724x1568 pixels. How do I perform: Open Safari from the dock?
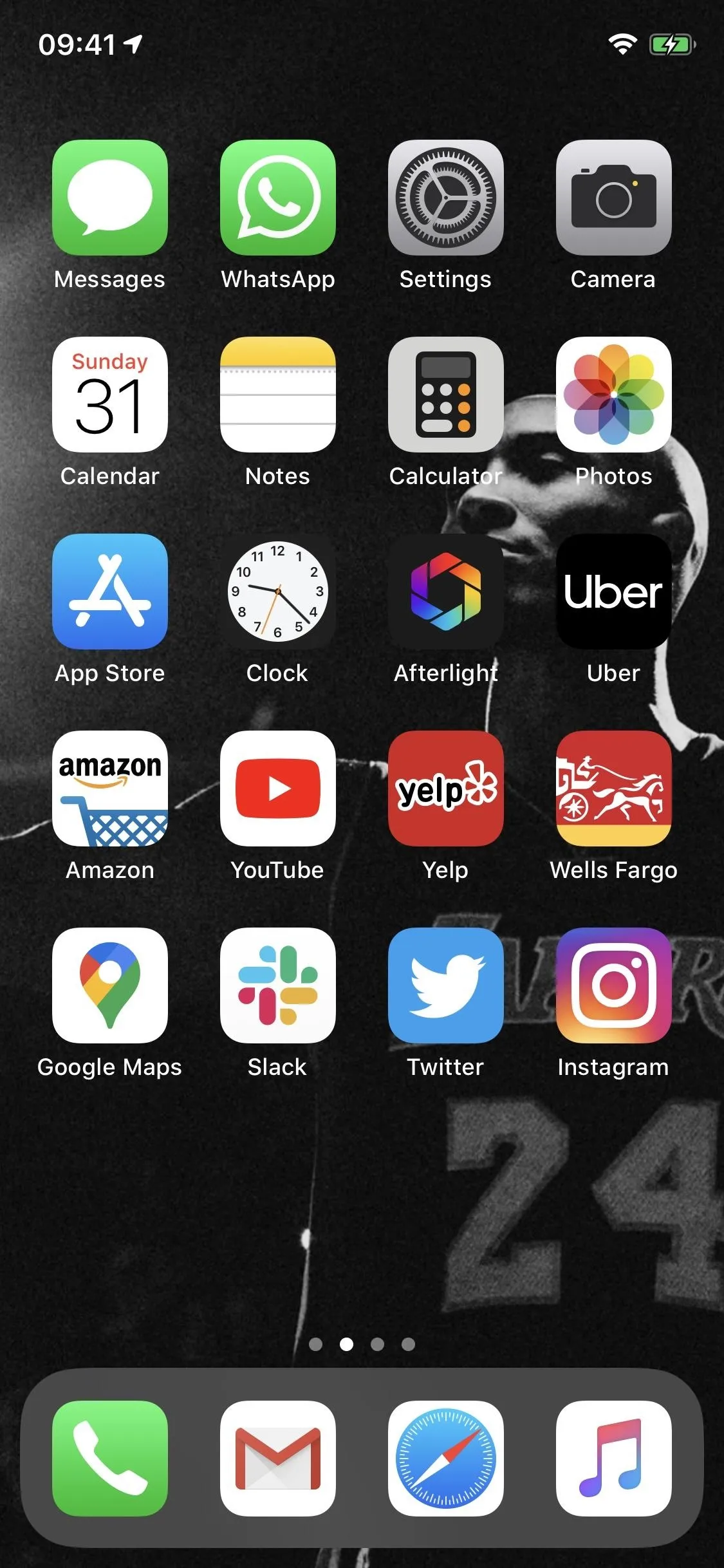pyautogui.click(x=446, y=1459)
